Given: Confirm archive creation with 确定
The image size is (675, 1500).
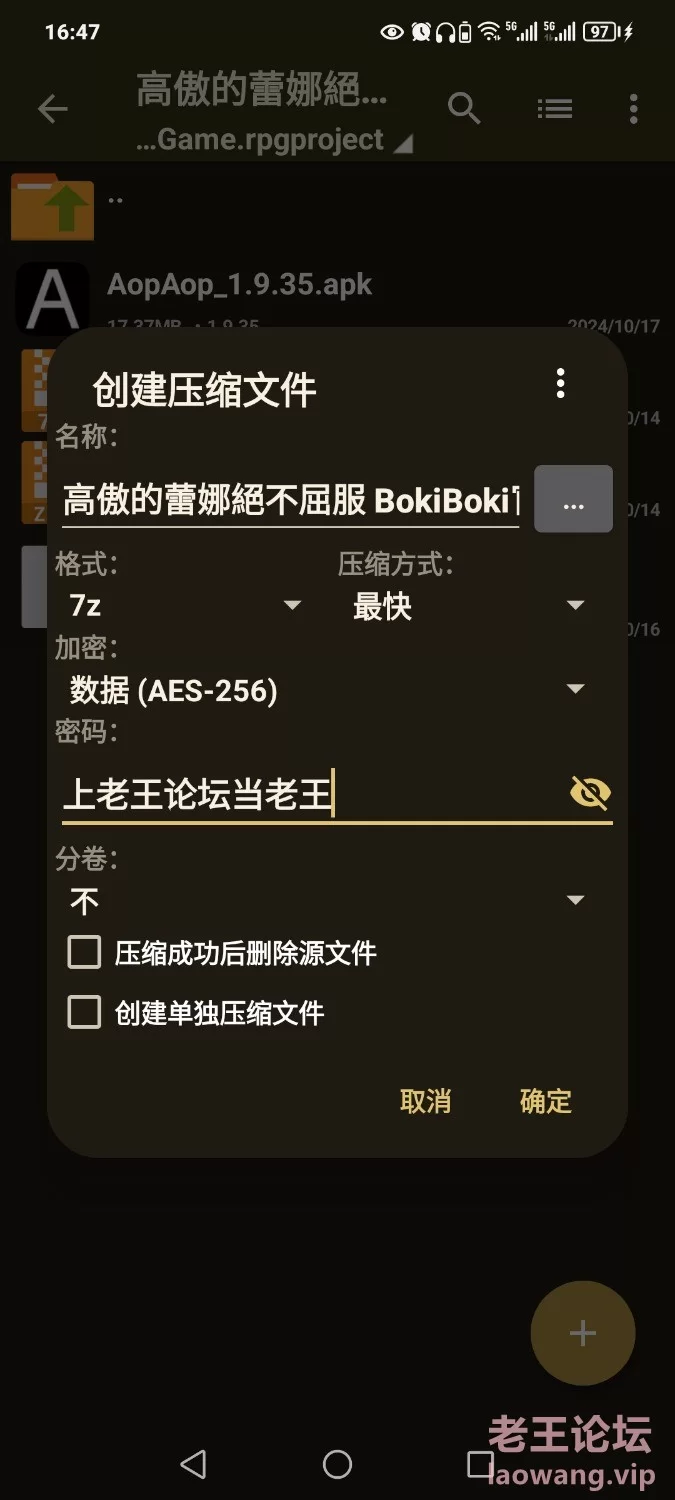Looking at the screenshot, I should click(x=546, y=1101).
